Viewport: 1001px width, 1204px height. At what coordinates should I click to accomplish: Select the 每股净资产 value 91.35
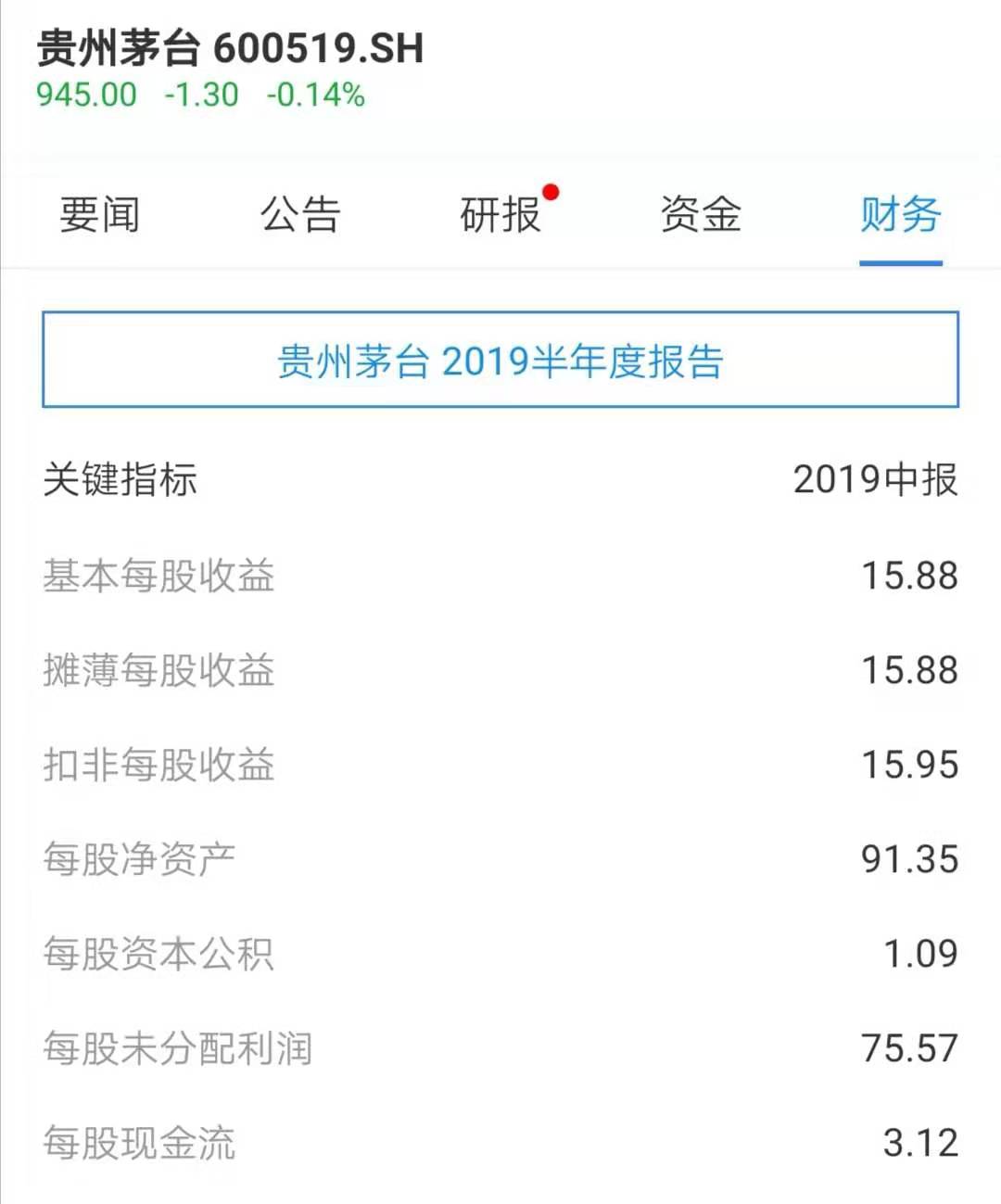click(908, 858)
